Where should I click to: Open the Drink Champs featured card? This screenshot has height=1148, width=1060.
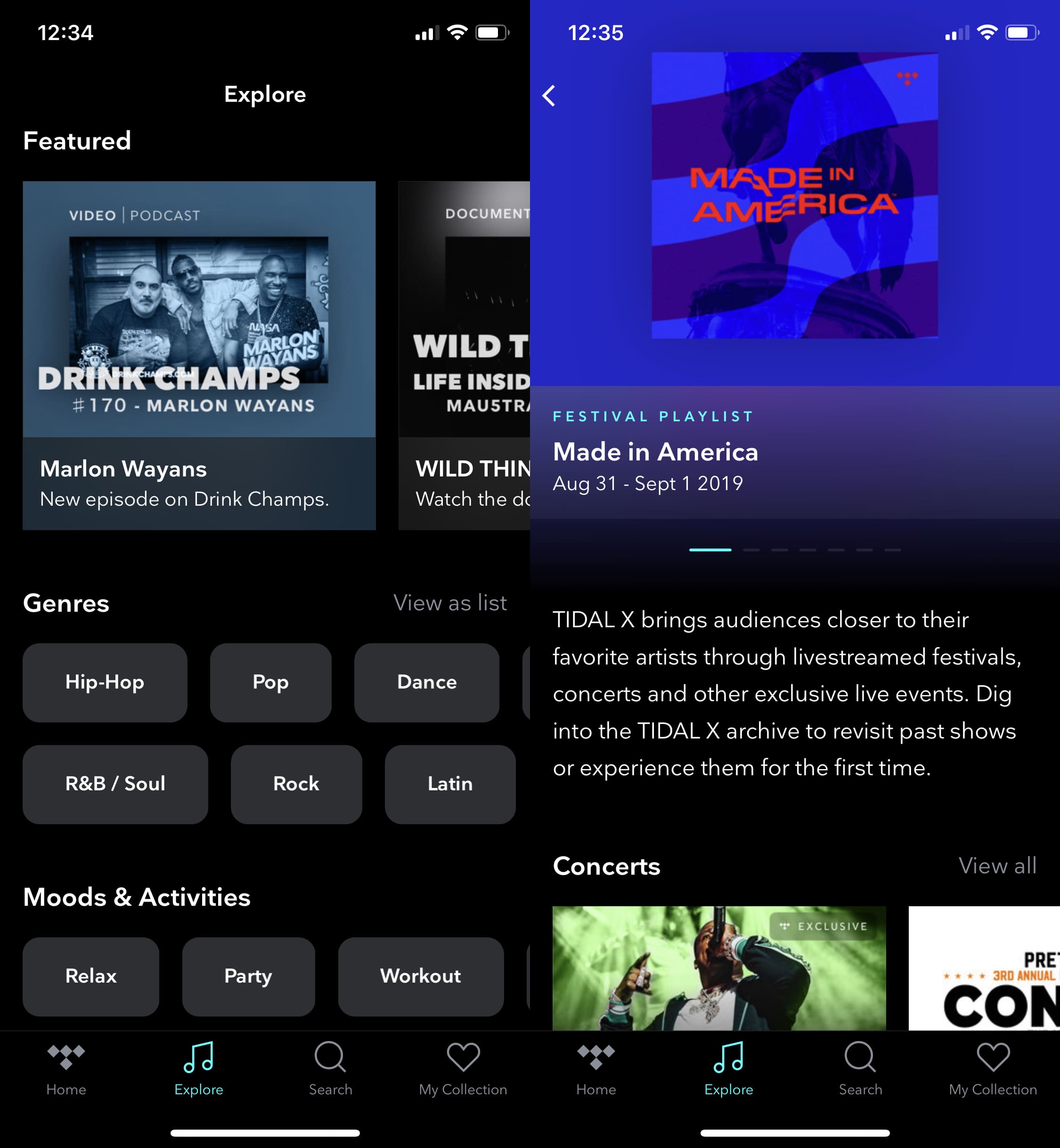tap(199, 356)
